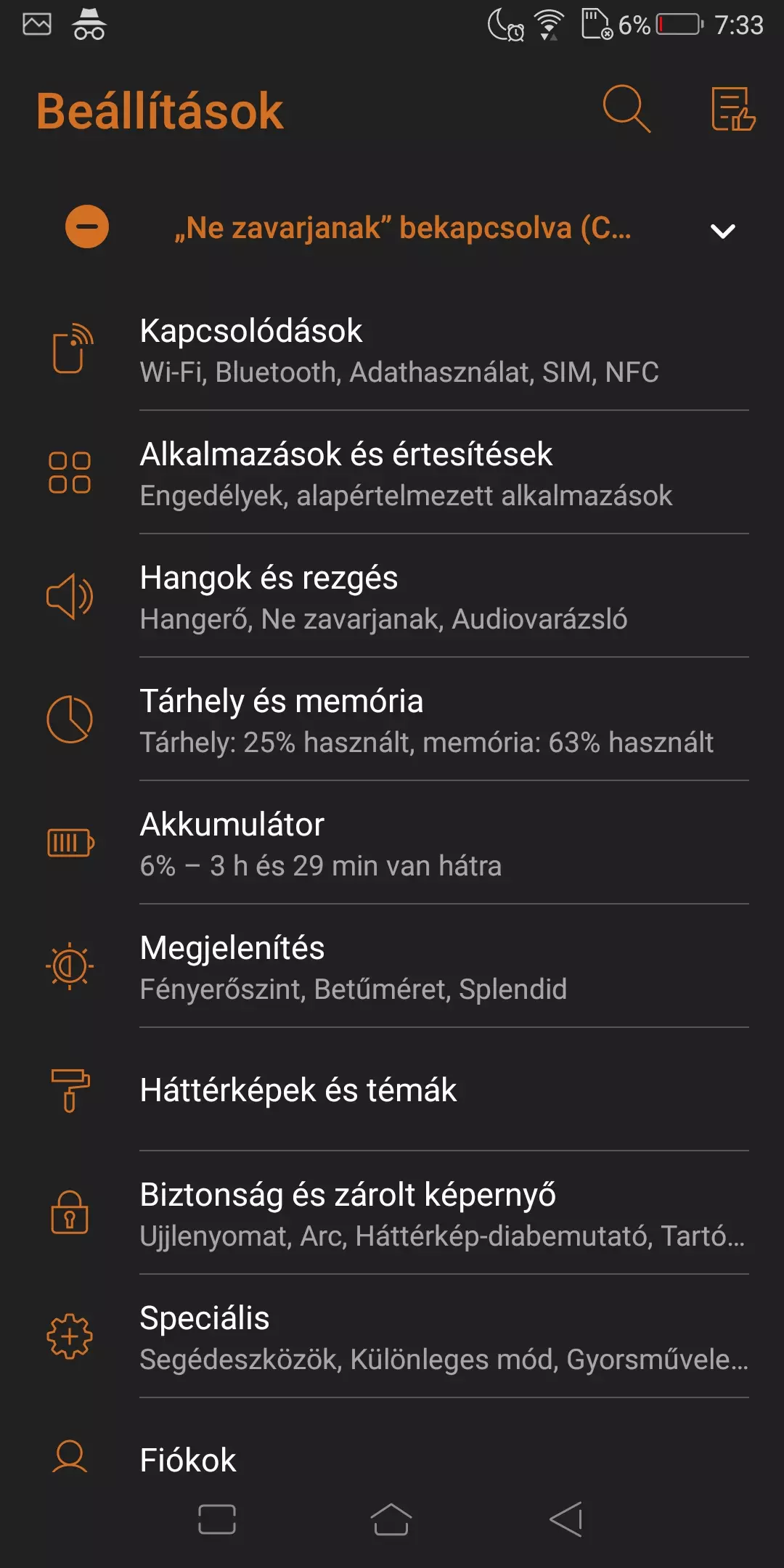The height and width of the screenshot is (1568, 784).
Task: Open Megjelenítés settings
Action: (392, 967)
